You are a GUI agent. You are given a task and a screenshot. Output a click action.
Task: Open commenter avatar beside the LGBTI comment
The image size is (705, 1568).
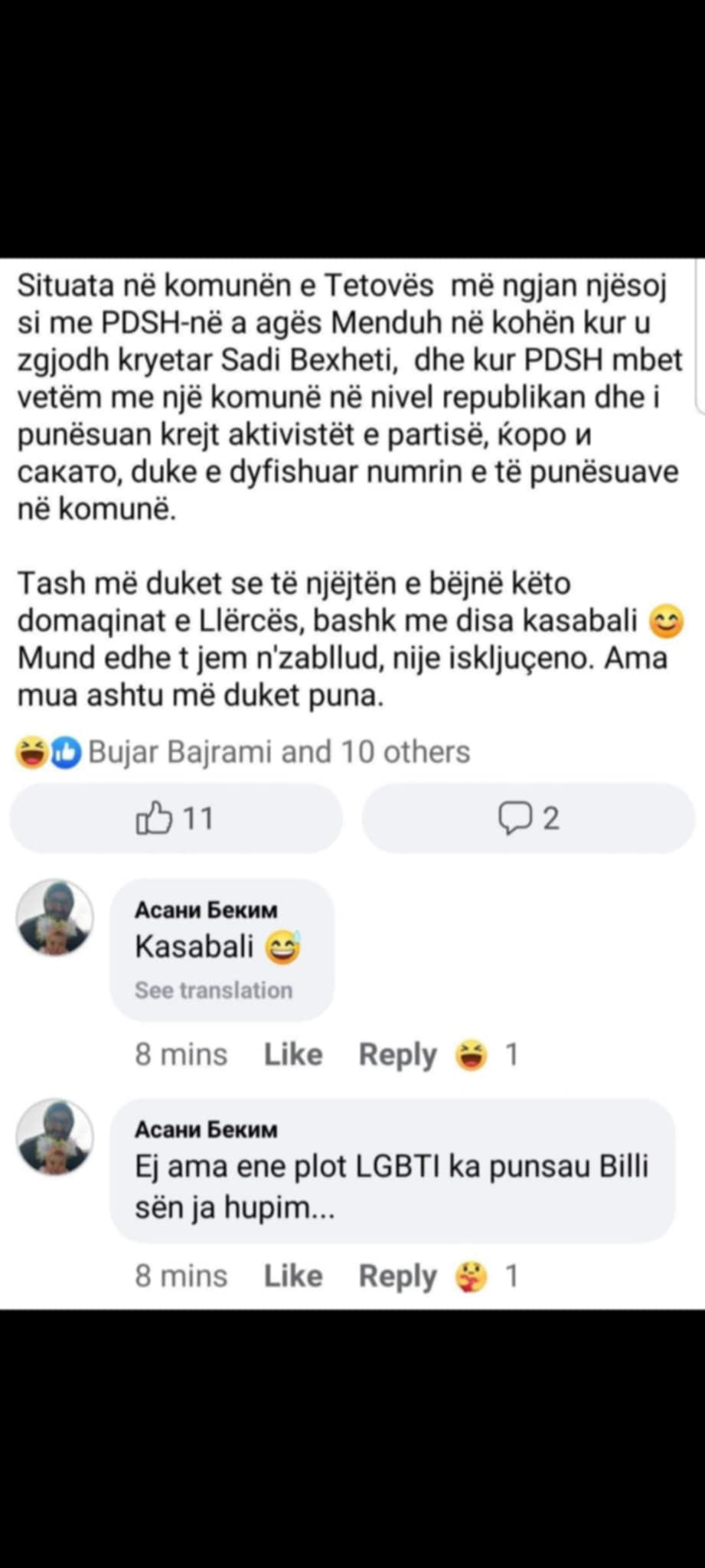click(x=55, y=1137)
